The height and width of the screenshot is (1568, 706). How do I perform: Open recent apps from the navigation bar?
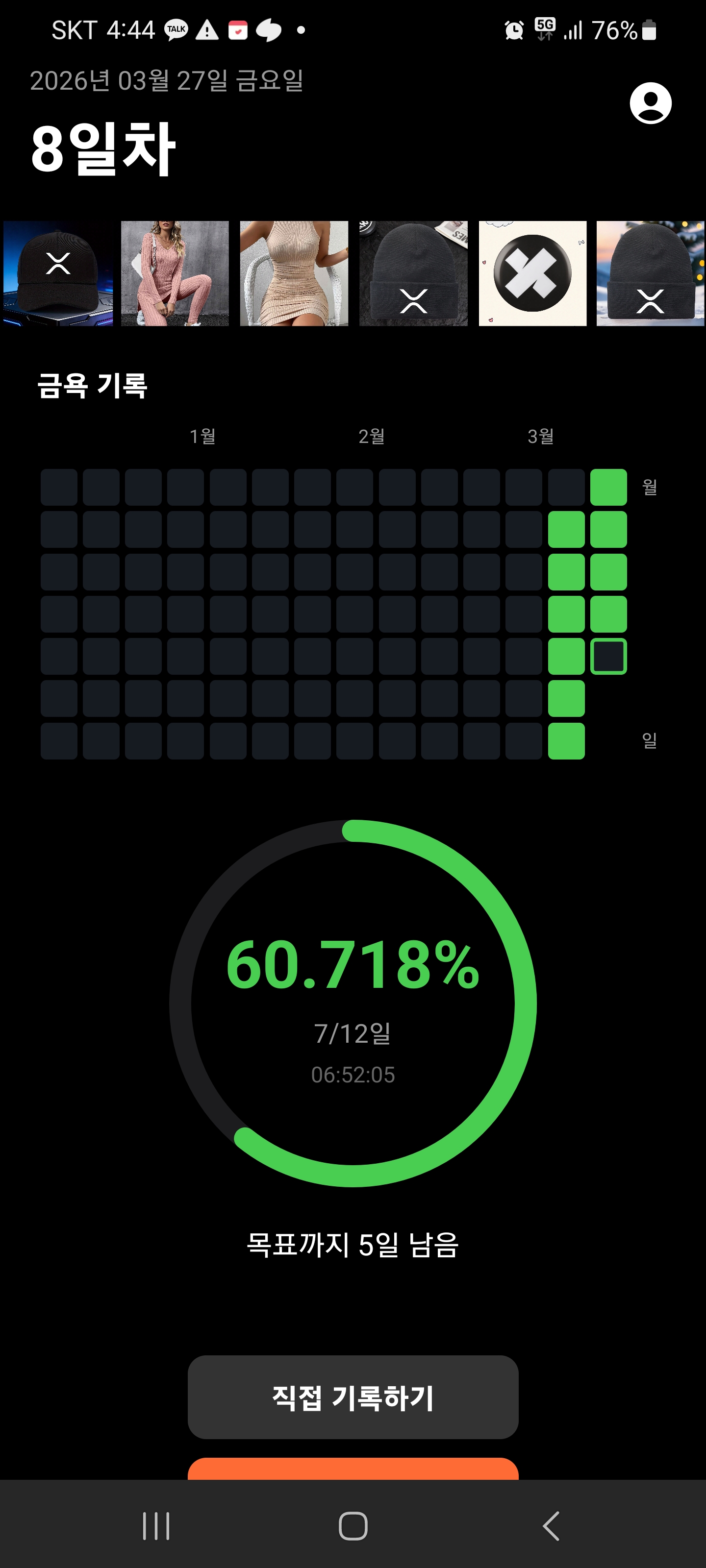[156, 1525]
